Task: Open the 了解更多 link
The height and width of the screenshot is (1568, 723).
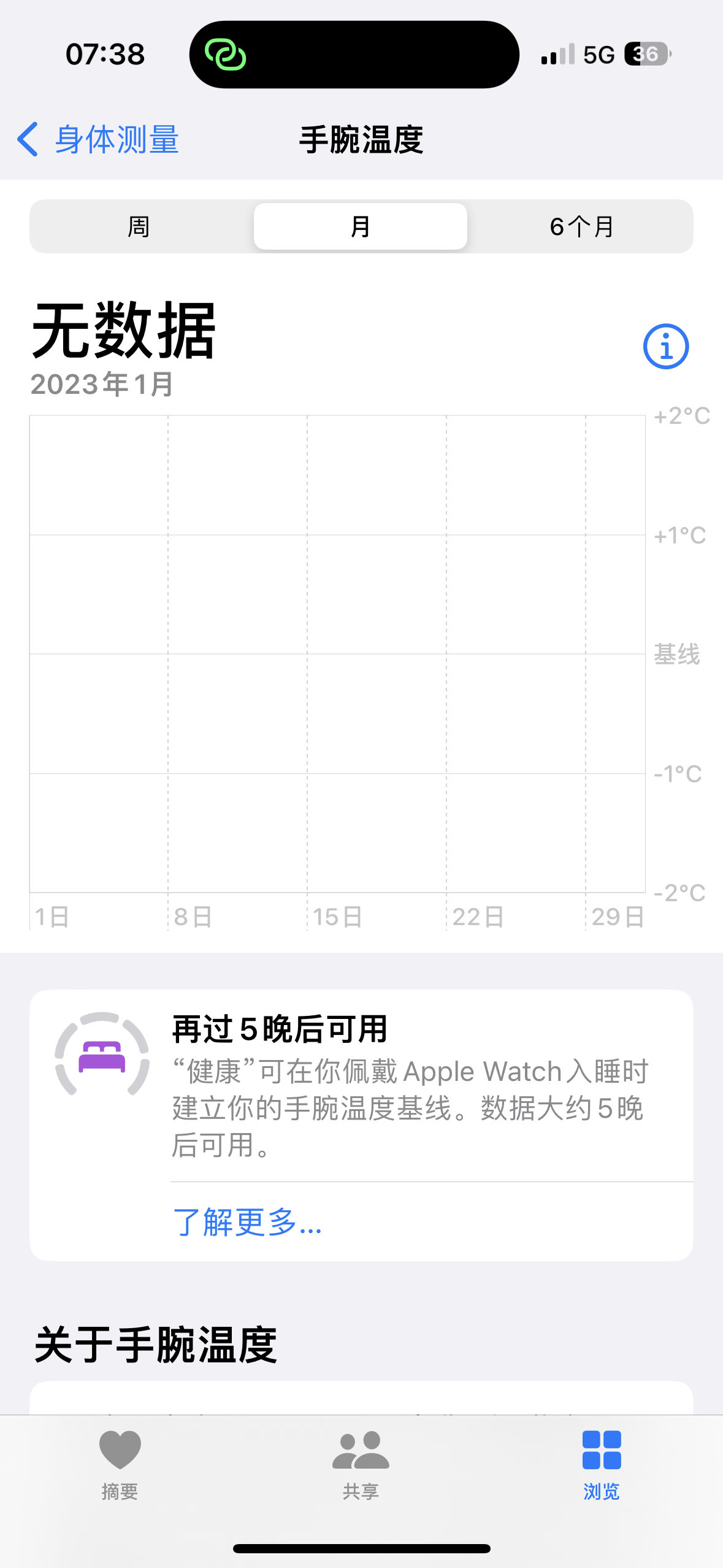Action: pos(247,1221)
